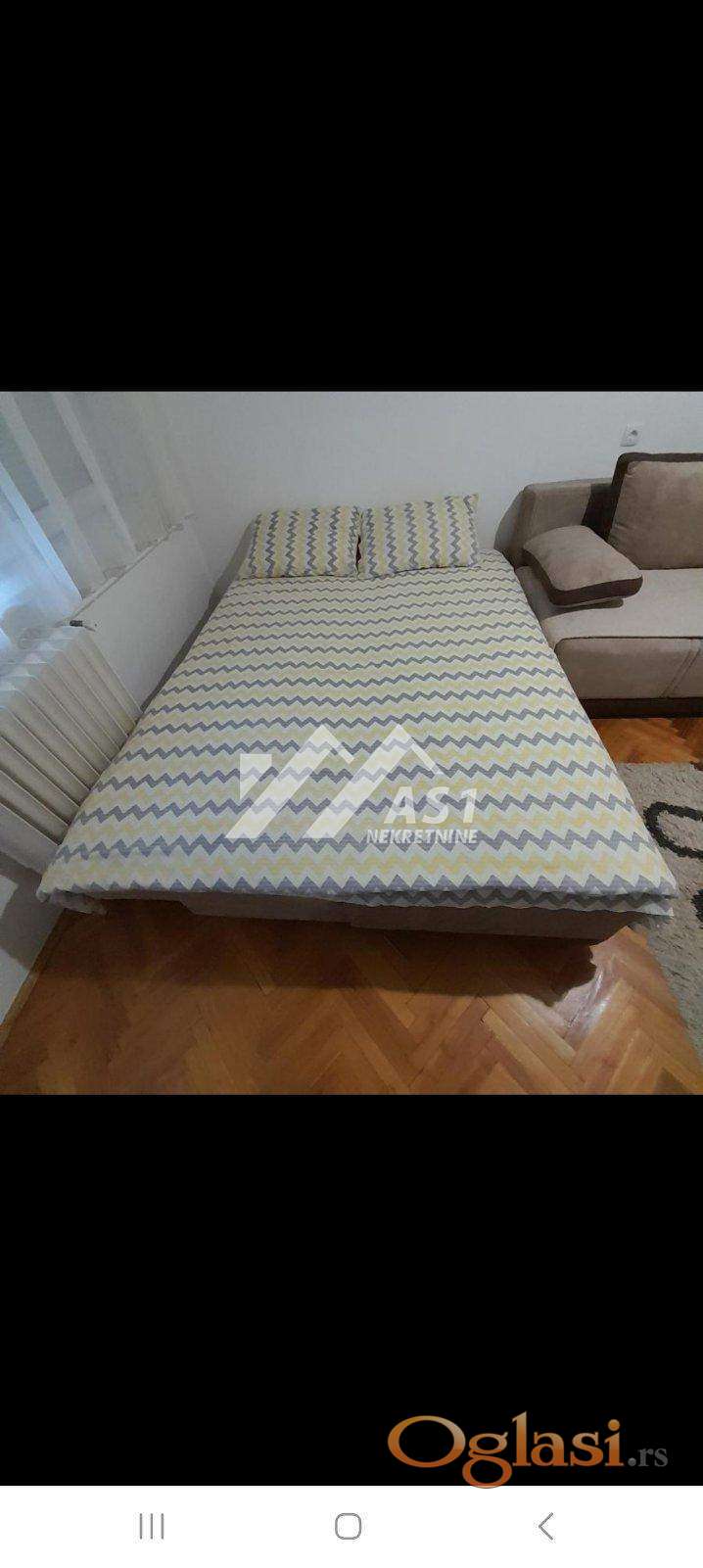Go back using the navigation bar
This screenshot has height=1568, width=703.
point(546,1525)
